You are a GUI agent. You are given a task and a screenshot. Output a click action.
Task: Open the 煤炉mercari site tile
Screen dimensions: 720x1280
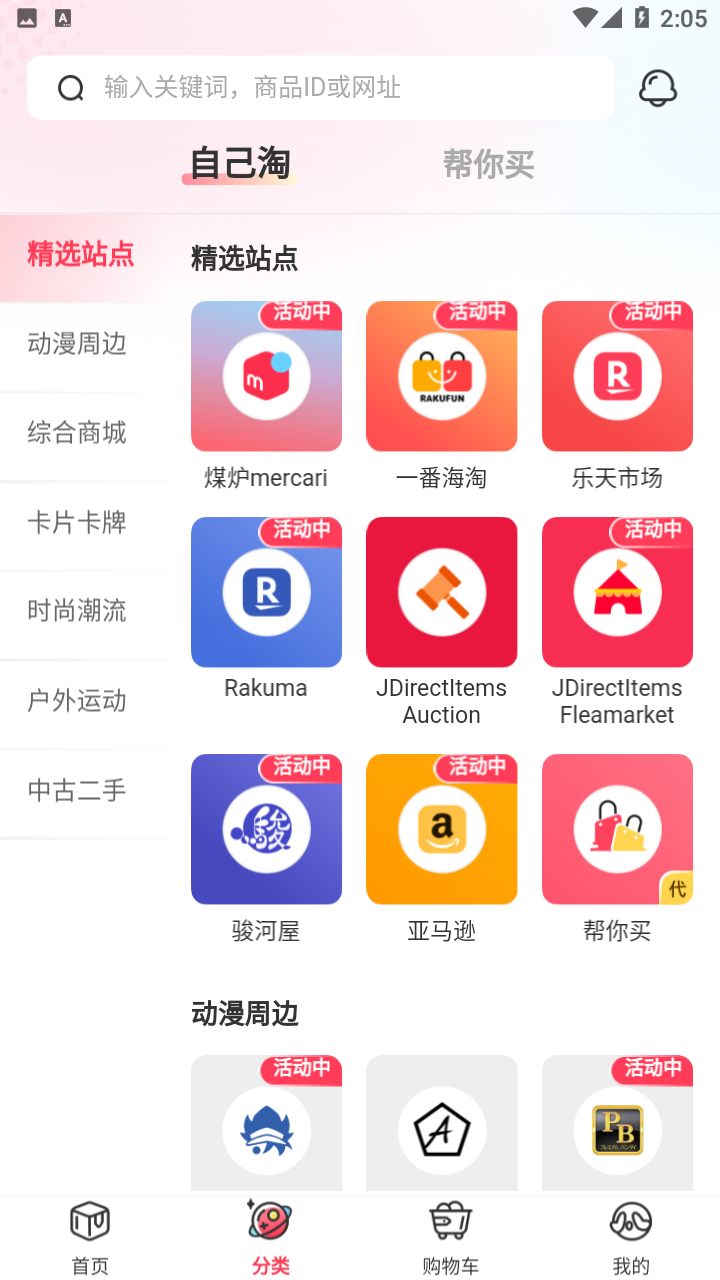266,377
